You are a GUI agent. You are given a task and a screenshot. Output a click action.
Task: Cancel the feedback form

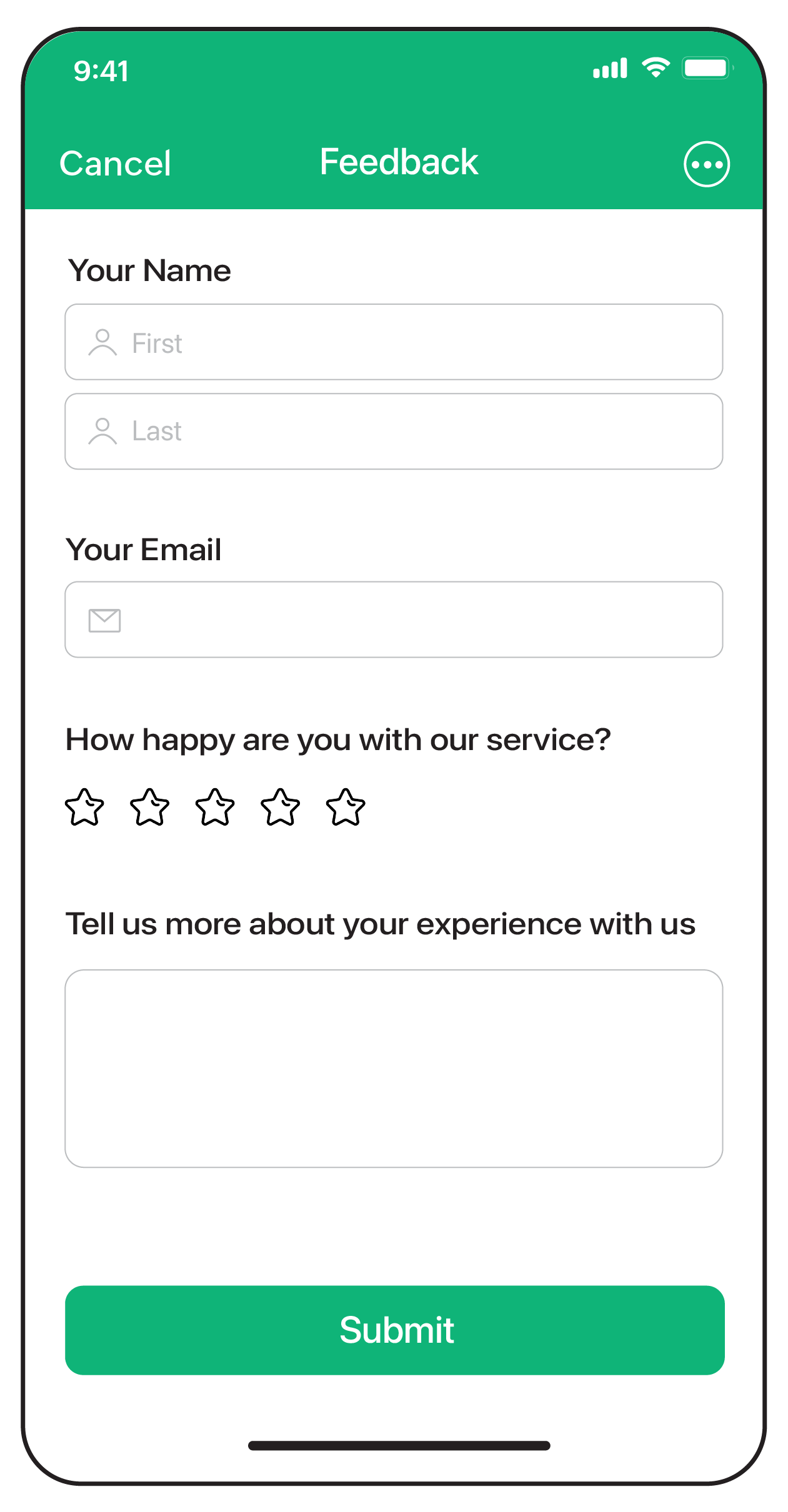[115, 164]
